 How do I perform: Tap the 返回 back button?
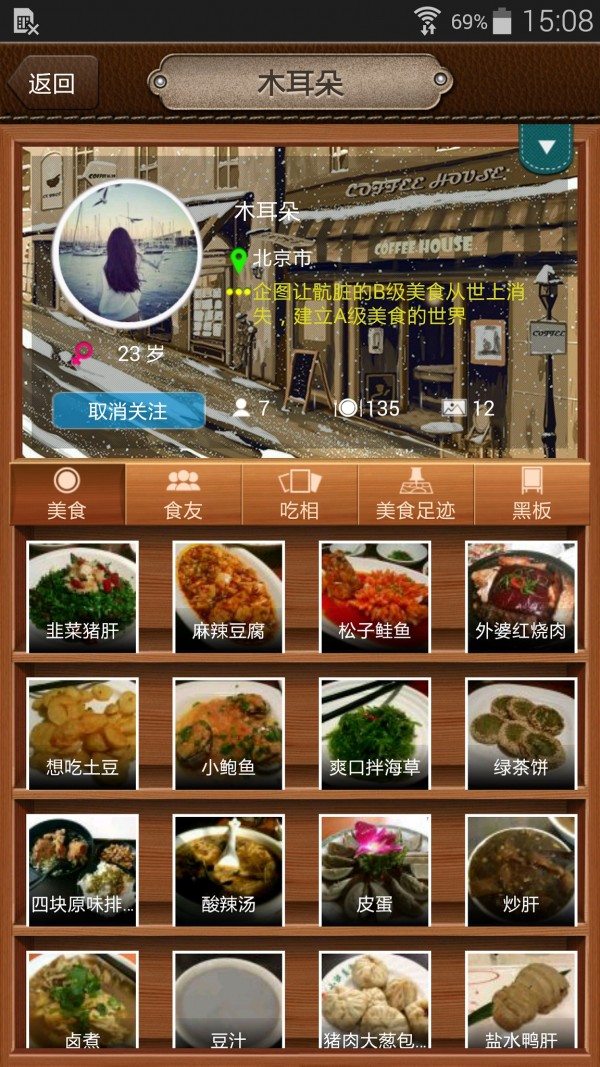pos(52,84)
